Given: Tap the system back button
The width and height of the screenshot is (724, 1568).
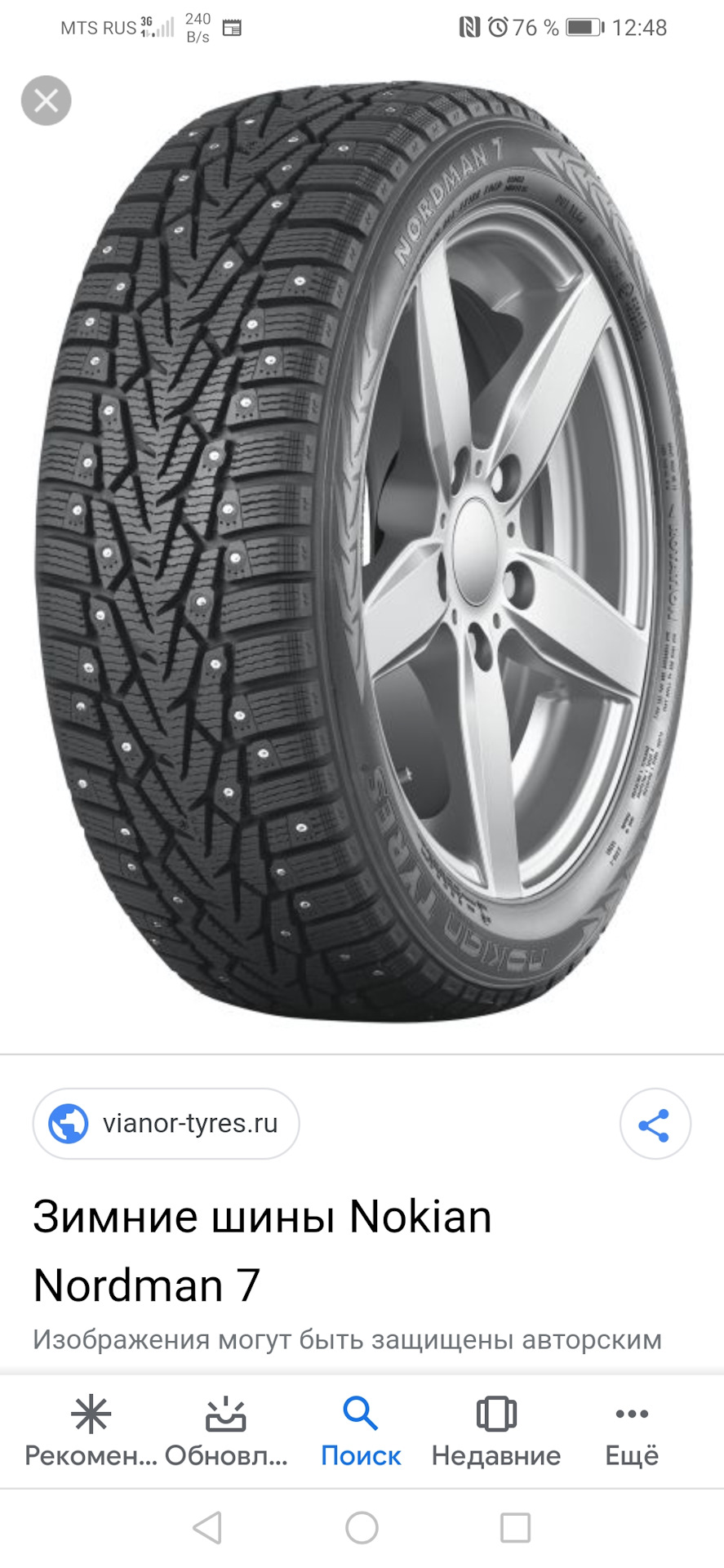Looking at the screenshot, I should (207, 1527).
